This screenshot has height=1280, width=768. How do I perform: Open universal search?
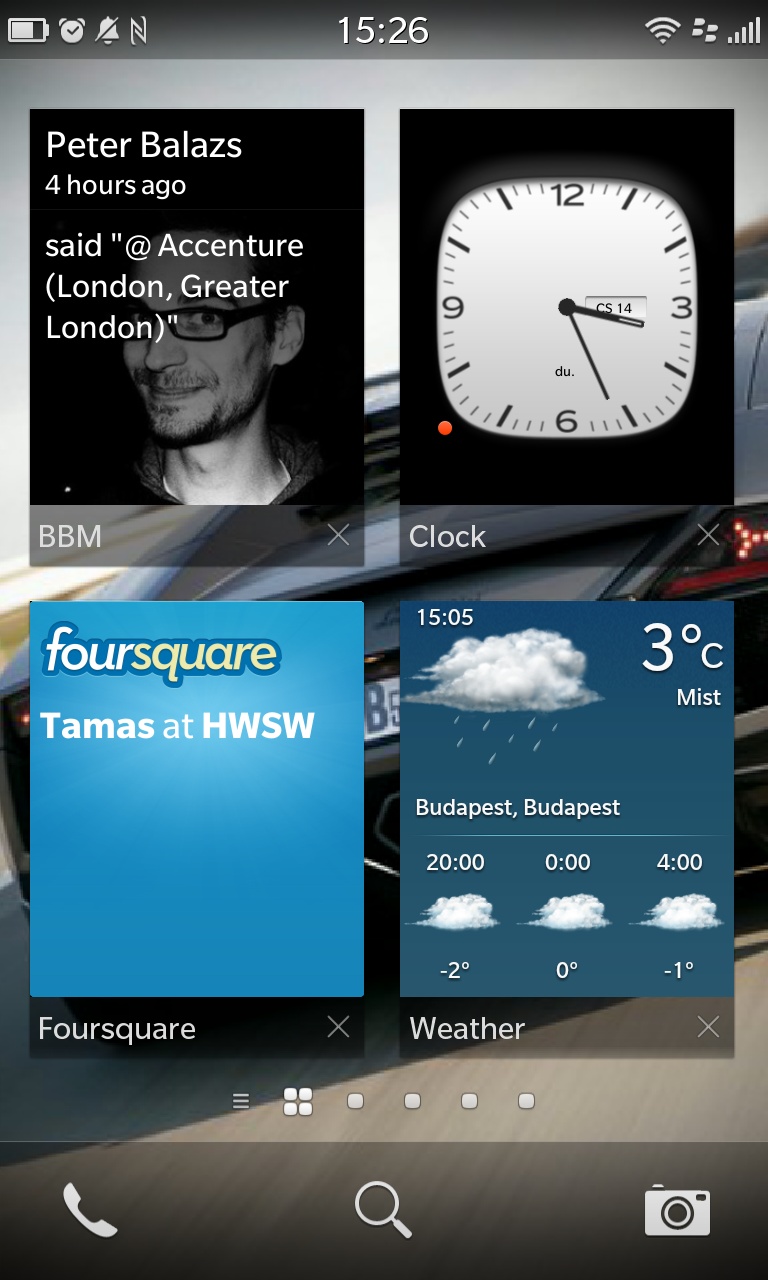tap(383, 1211)
